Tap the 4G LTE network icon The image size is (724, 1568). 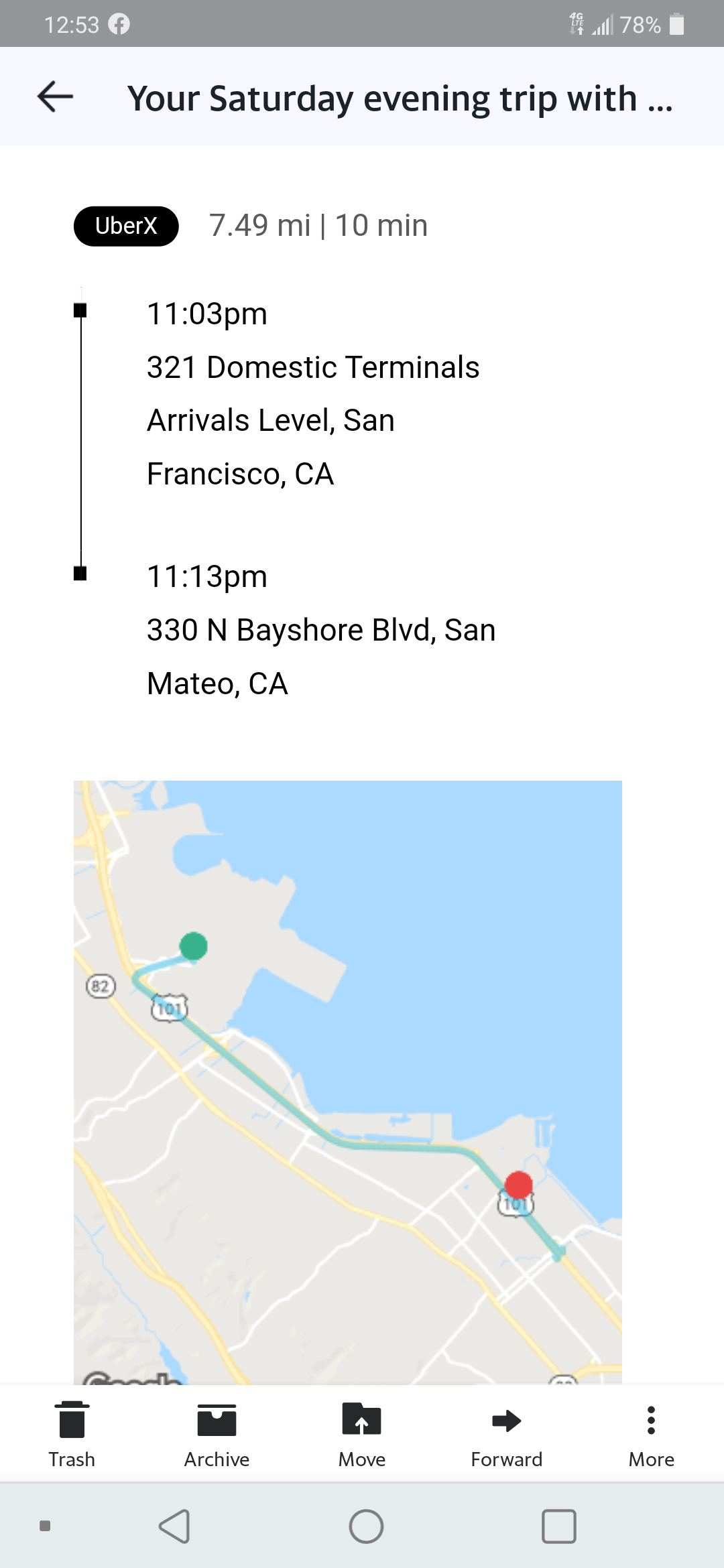coord(575,24)
